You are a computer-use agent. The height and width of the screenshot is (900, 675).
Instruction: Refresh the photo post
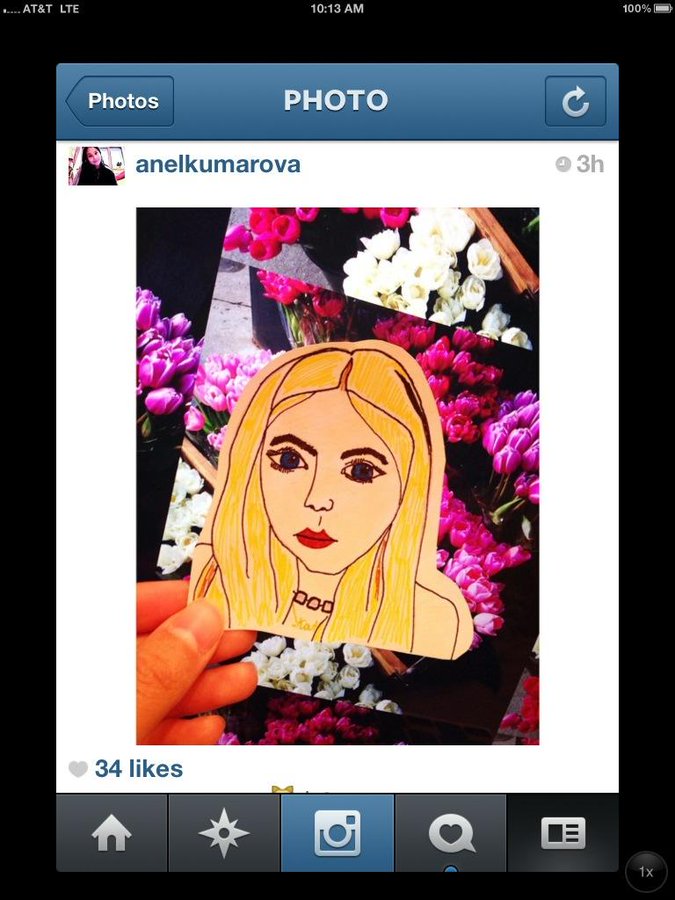[575, 101]
